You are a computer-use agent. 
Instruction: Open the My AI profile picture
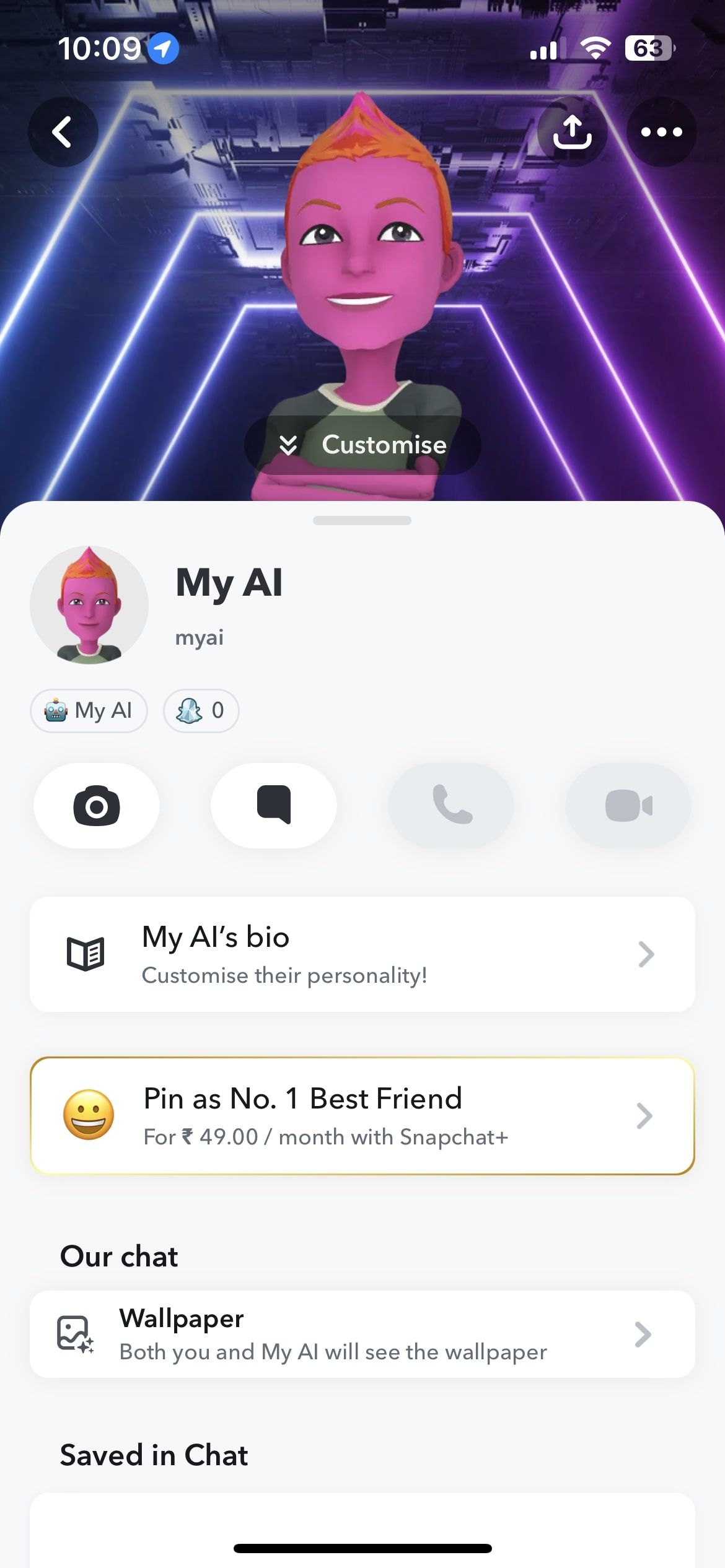[89, 604]
